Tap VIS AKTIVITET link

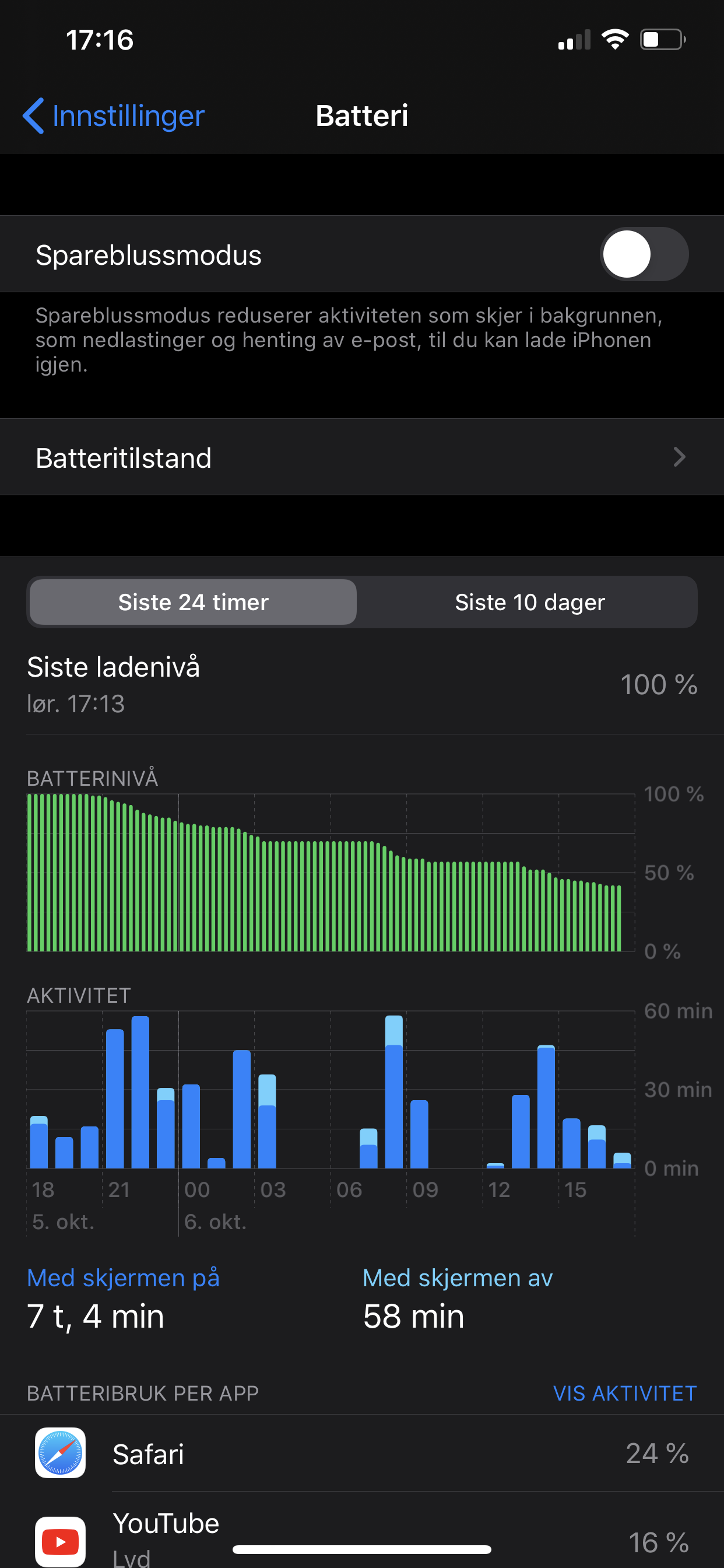(x=625, y=1392)
